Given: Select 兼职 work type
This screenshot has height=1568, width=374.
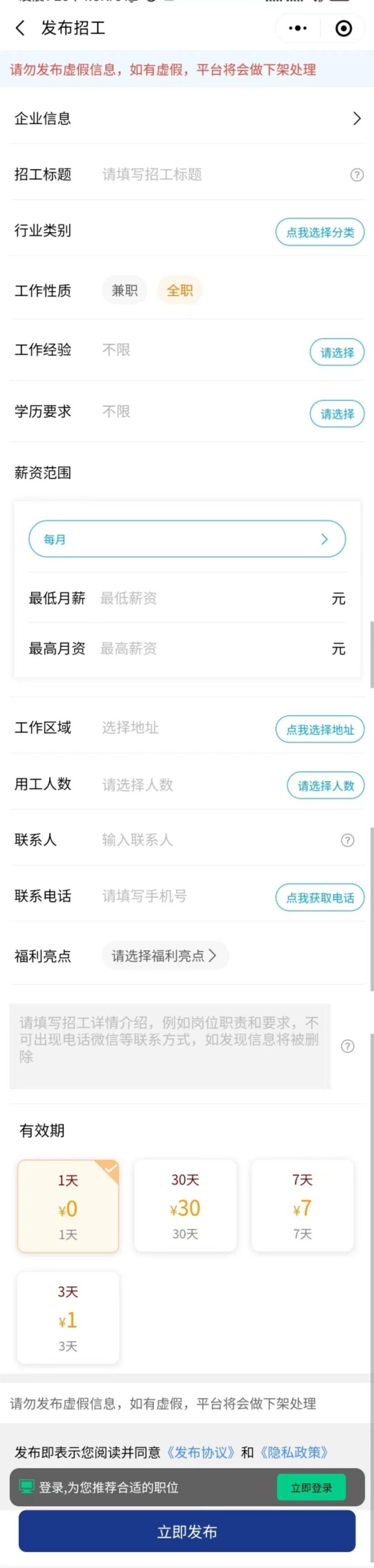Looking at the screenshot, I should 124,290.
